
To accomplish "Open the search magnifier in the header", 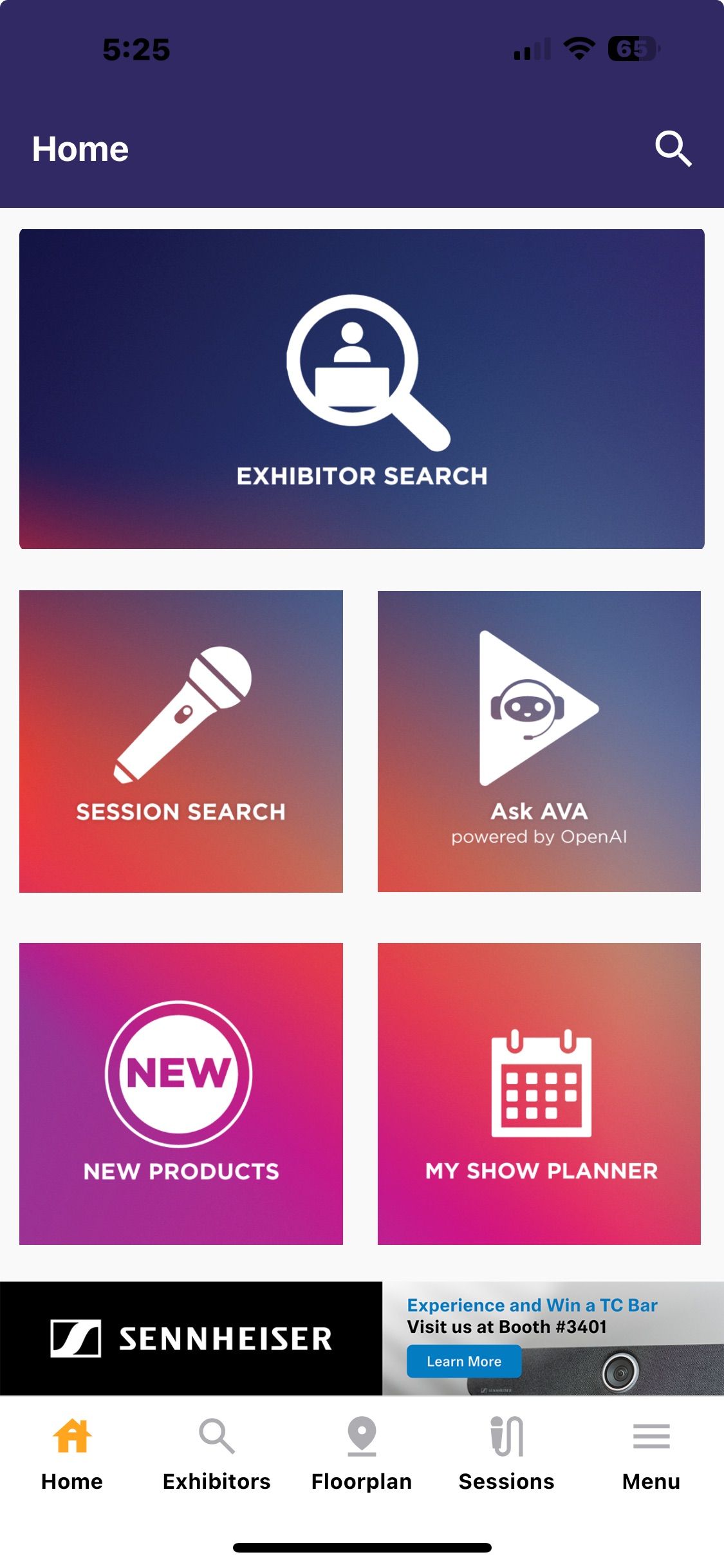I will point(673,149).
